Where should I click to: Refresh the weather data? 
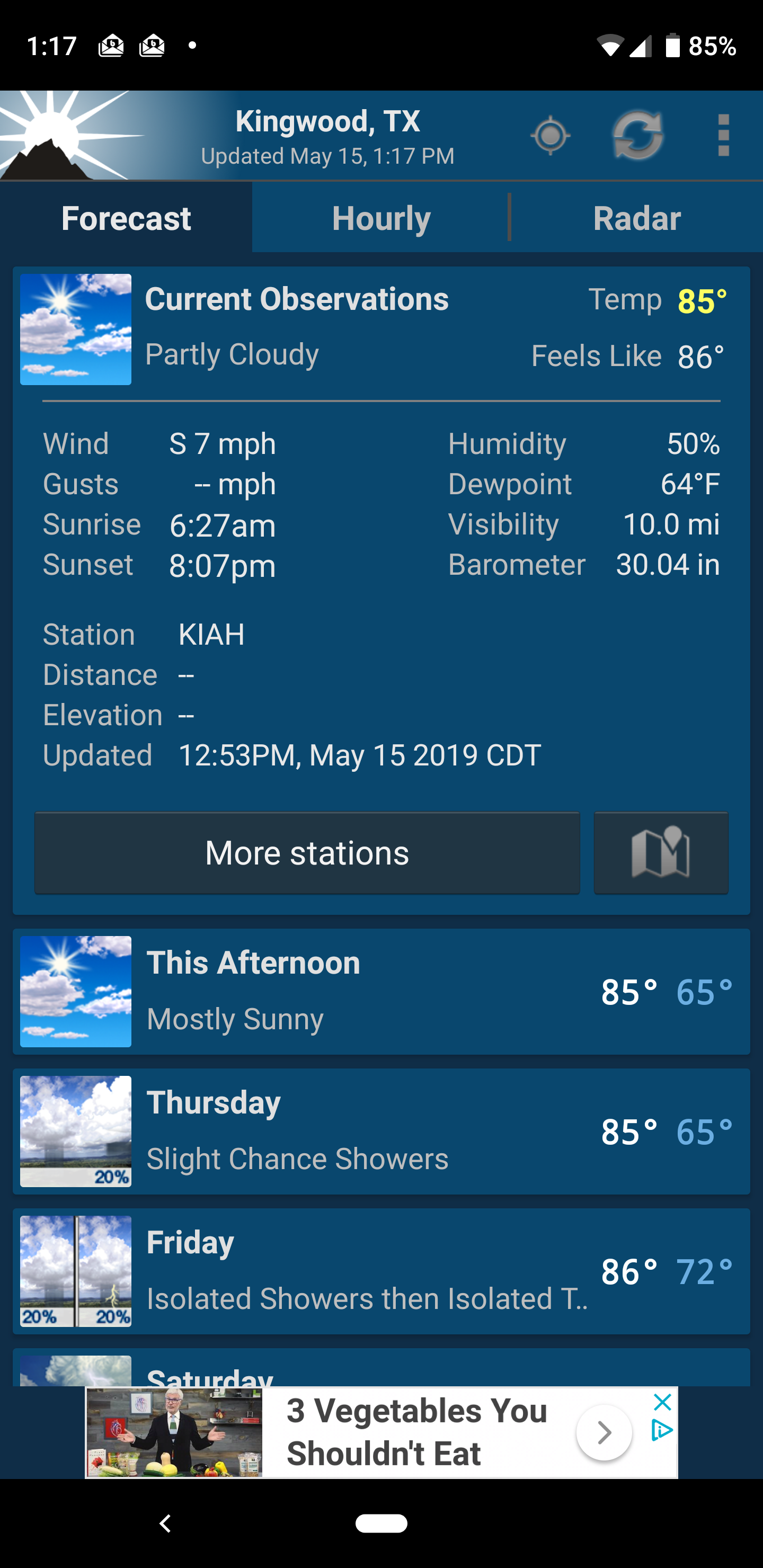point(637,135)
